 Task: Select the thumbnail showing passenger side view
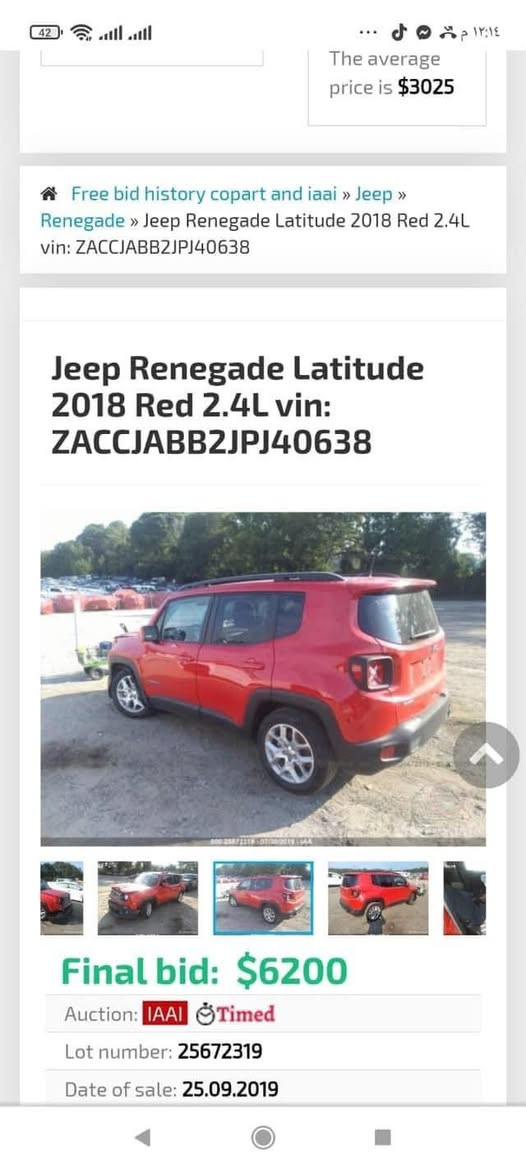[378, 898]
